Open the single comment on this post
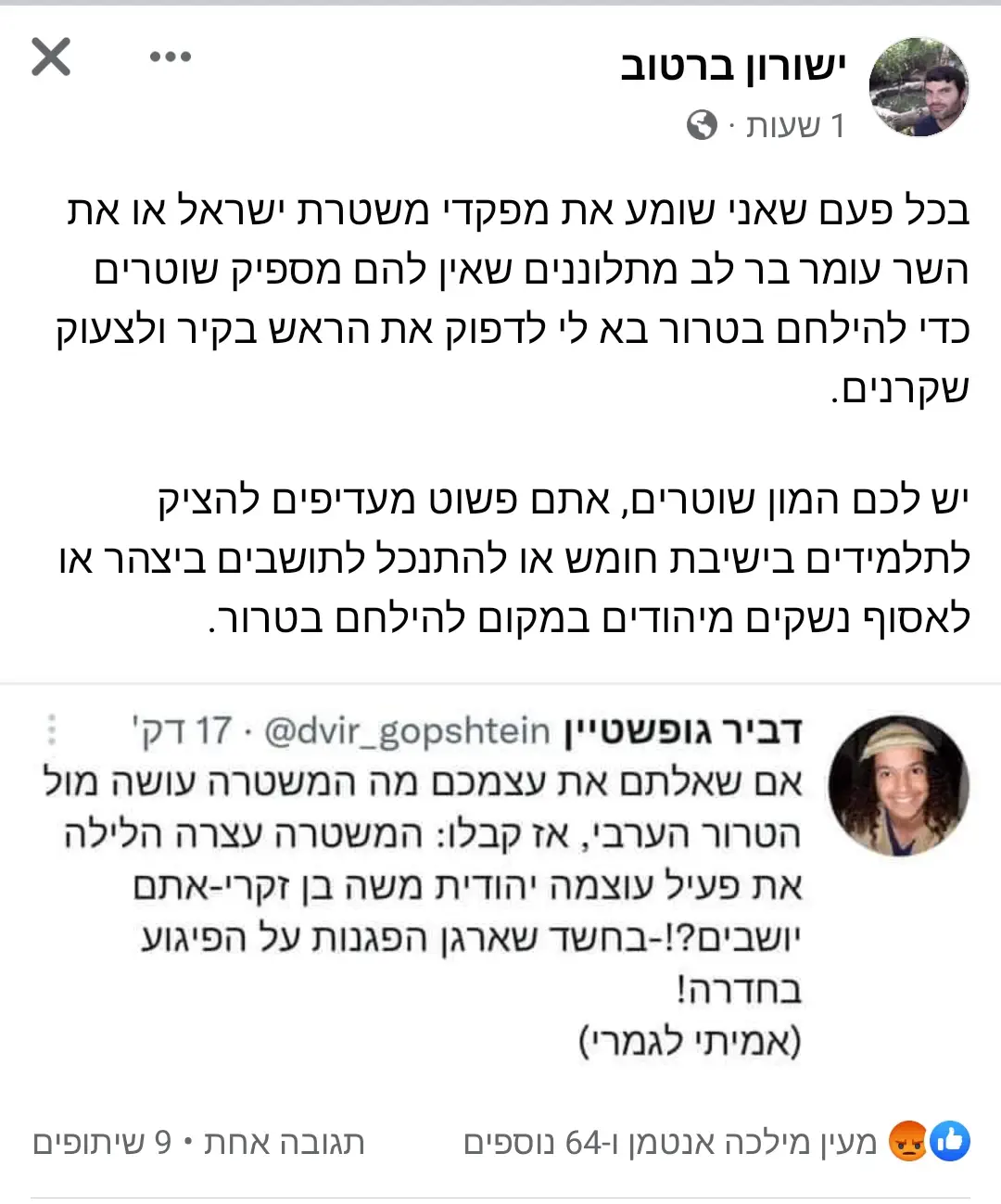The image size is (1001, 1204). click(x=285, y=1142)
